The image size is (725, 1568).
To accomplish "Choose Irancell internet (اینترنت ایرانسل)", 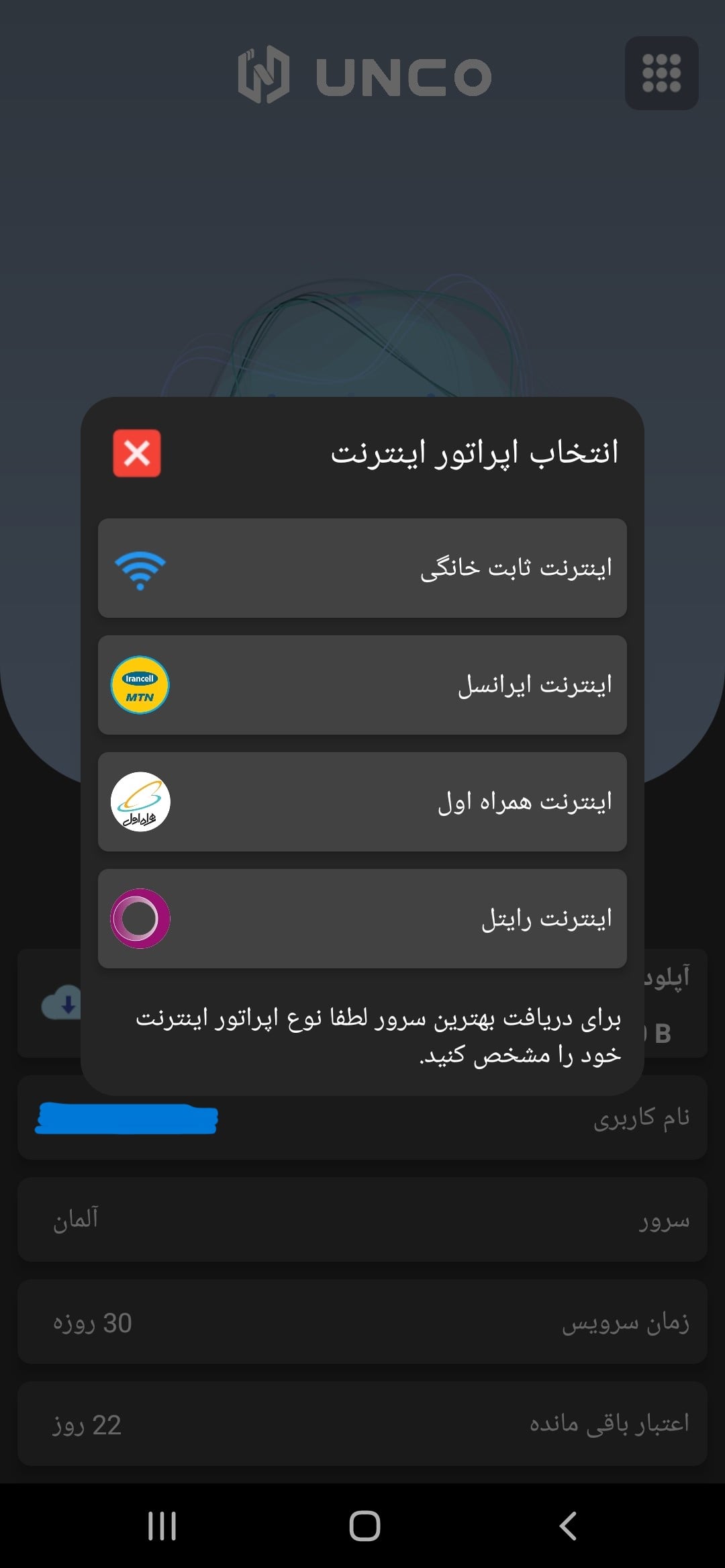I will coord(362,685).
